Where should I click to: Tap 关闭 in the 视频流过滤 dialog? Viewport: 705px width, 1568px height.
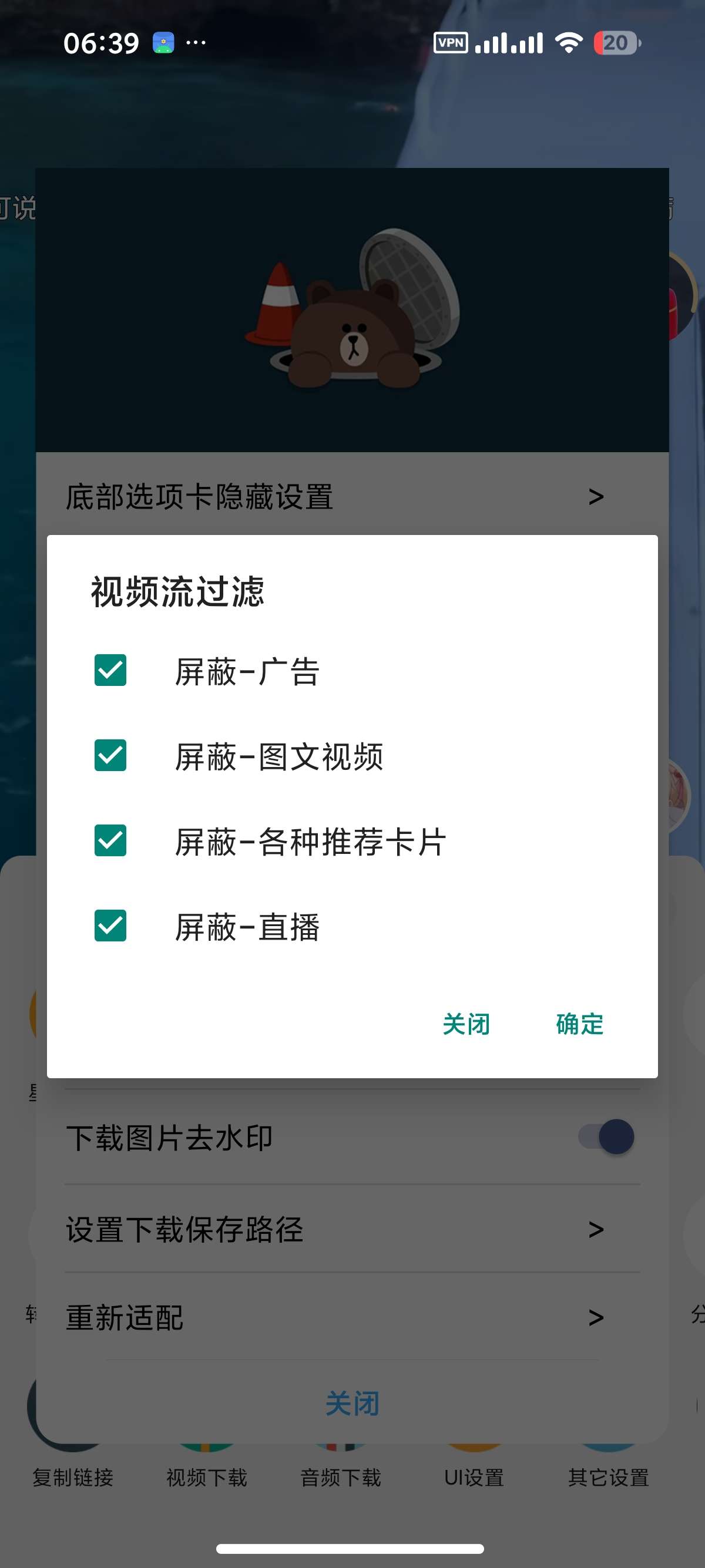click(466, 1024)
